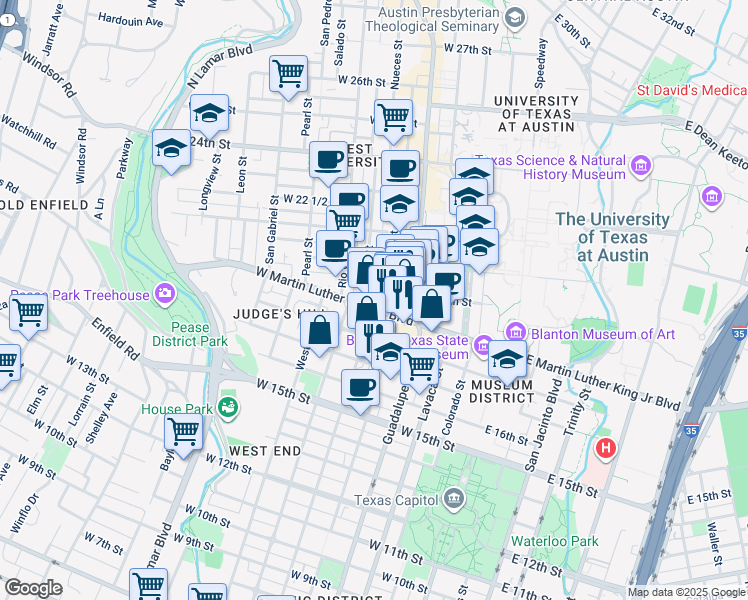The image size is (748, 600).
Task: Tap the shopping cart below Pease Park Treehouse
Action: 28,313
